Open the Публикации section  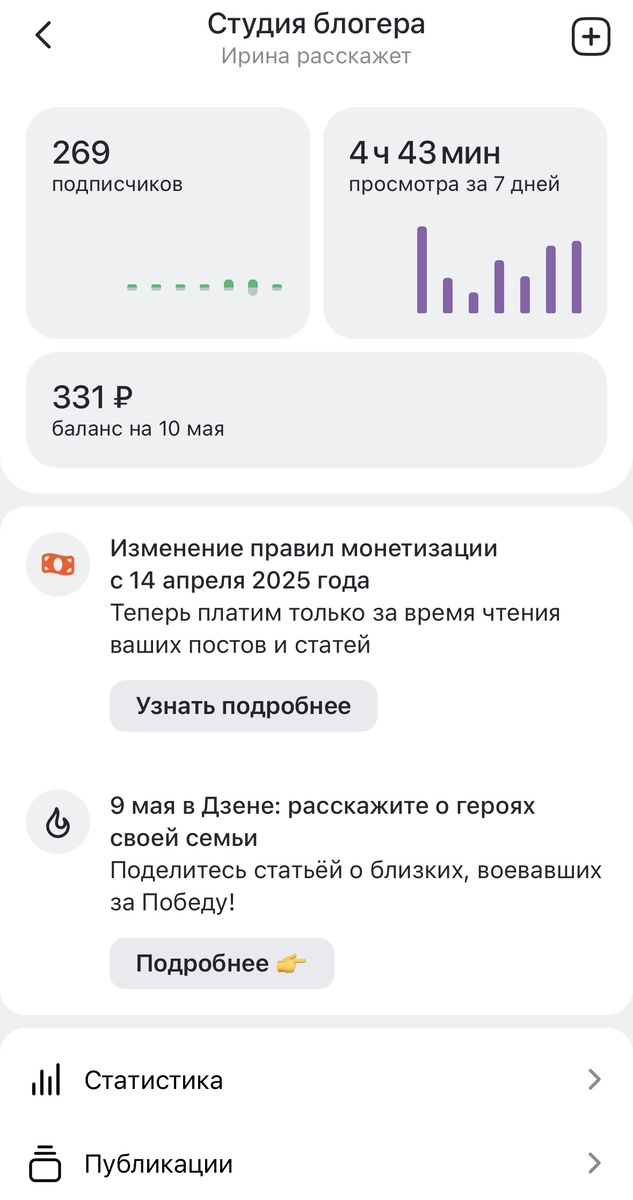pyautogui.click(x=316, y=1164)
